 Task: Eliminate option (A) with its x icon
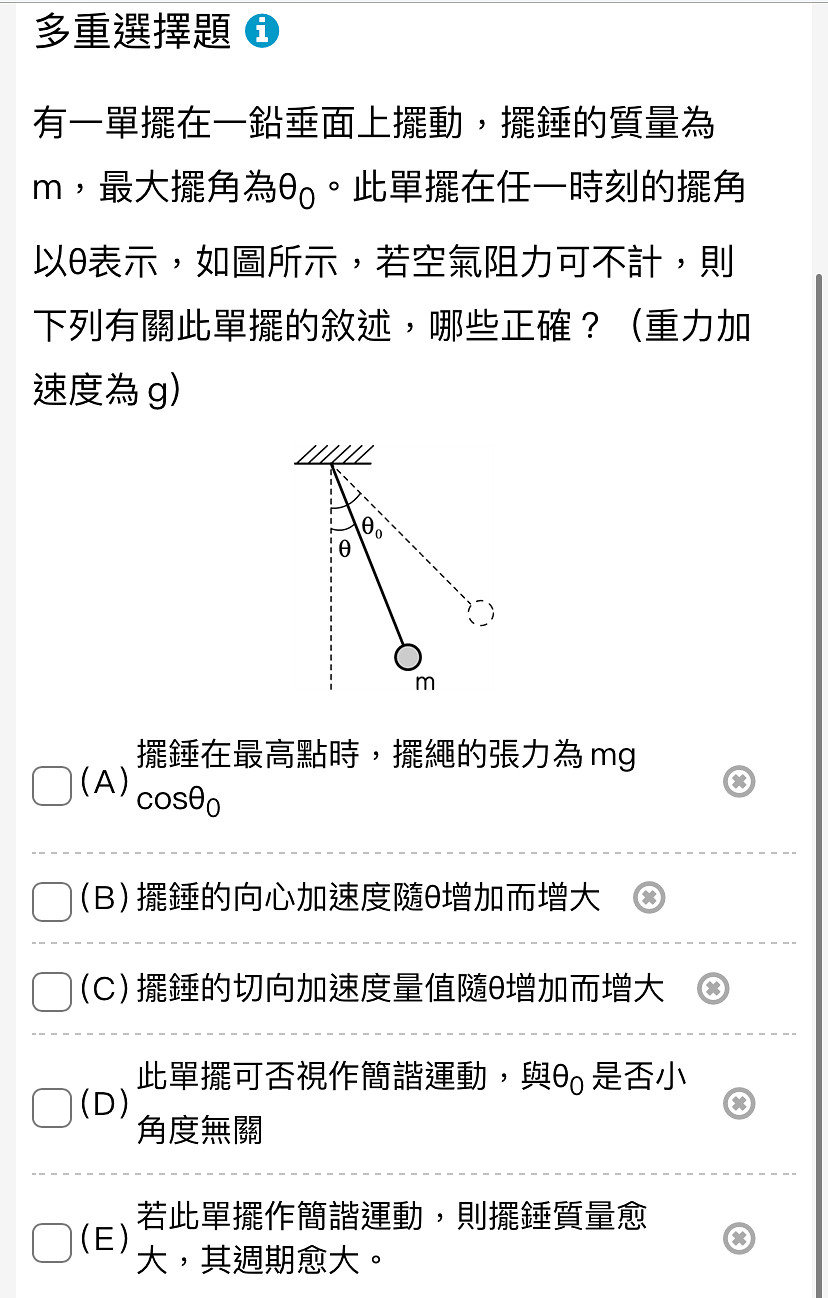[738, 782]
